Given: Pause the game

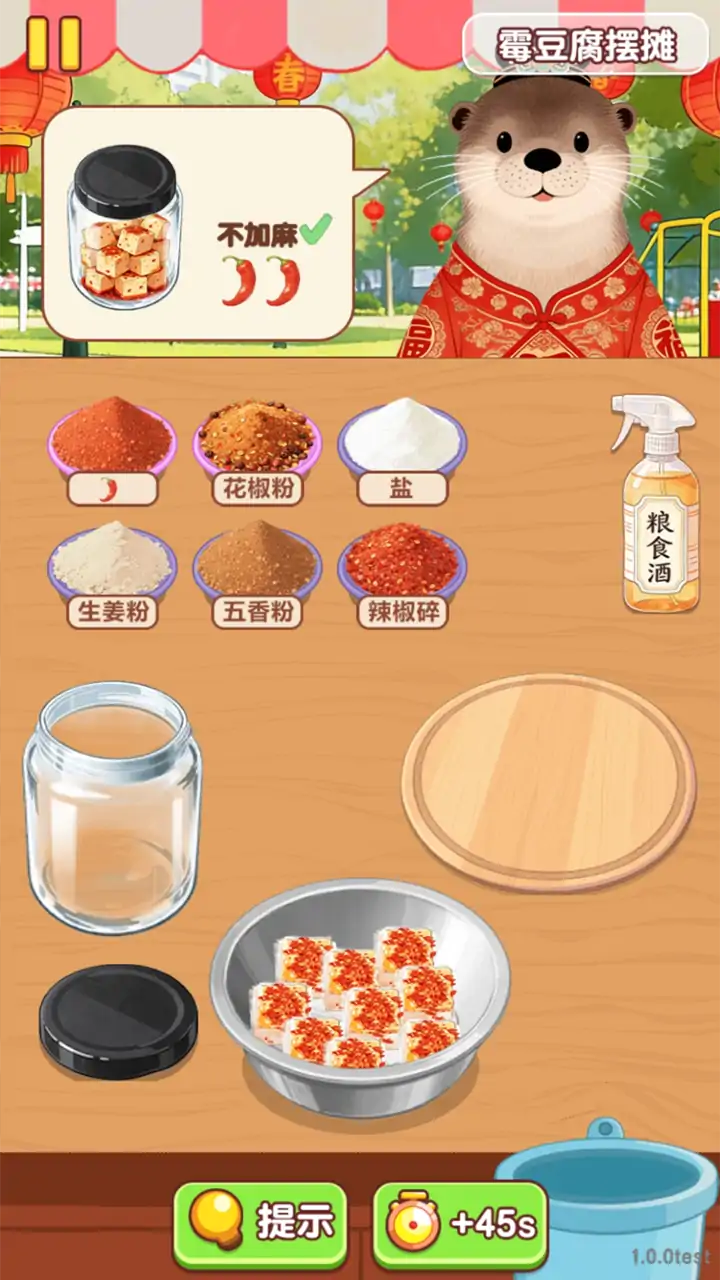Looking at the screenshot, I should tap(54, 43).
